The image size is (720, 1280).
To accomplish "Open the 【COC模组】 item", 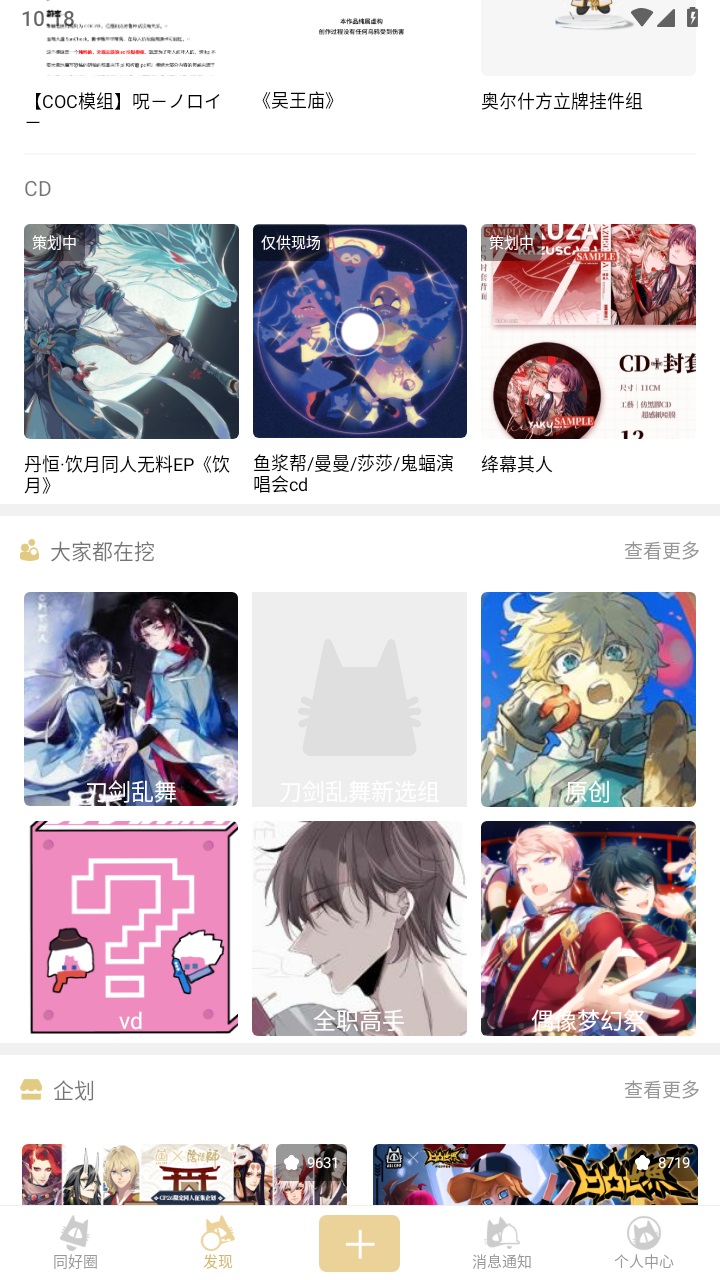I will click(x=131, y=60).
